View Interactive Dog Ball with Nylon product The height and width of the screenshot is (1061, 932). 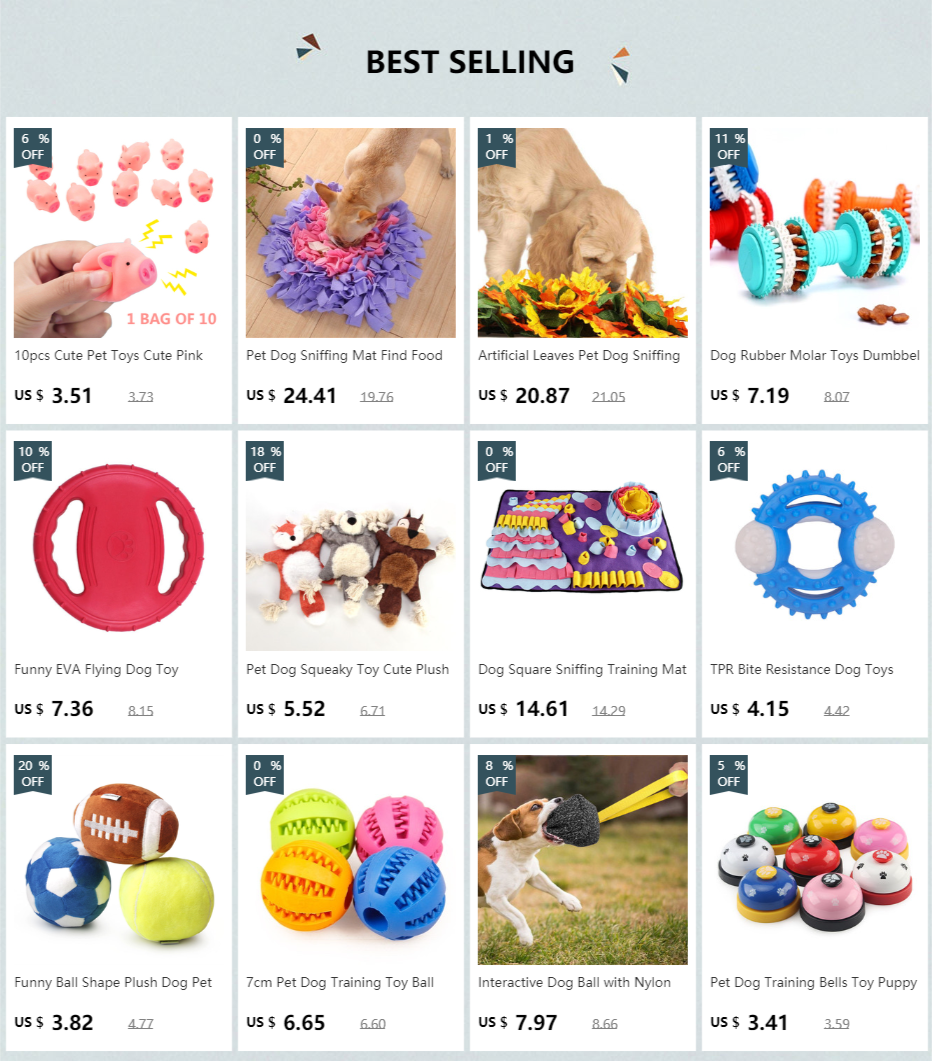click(583, 897)
